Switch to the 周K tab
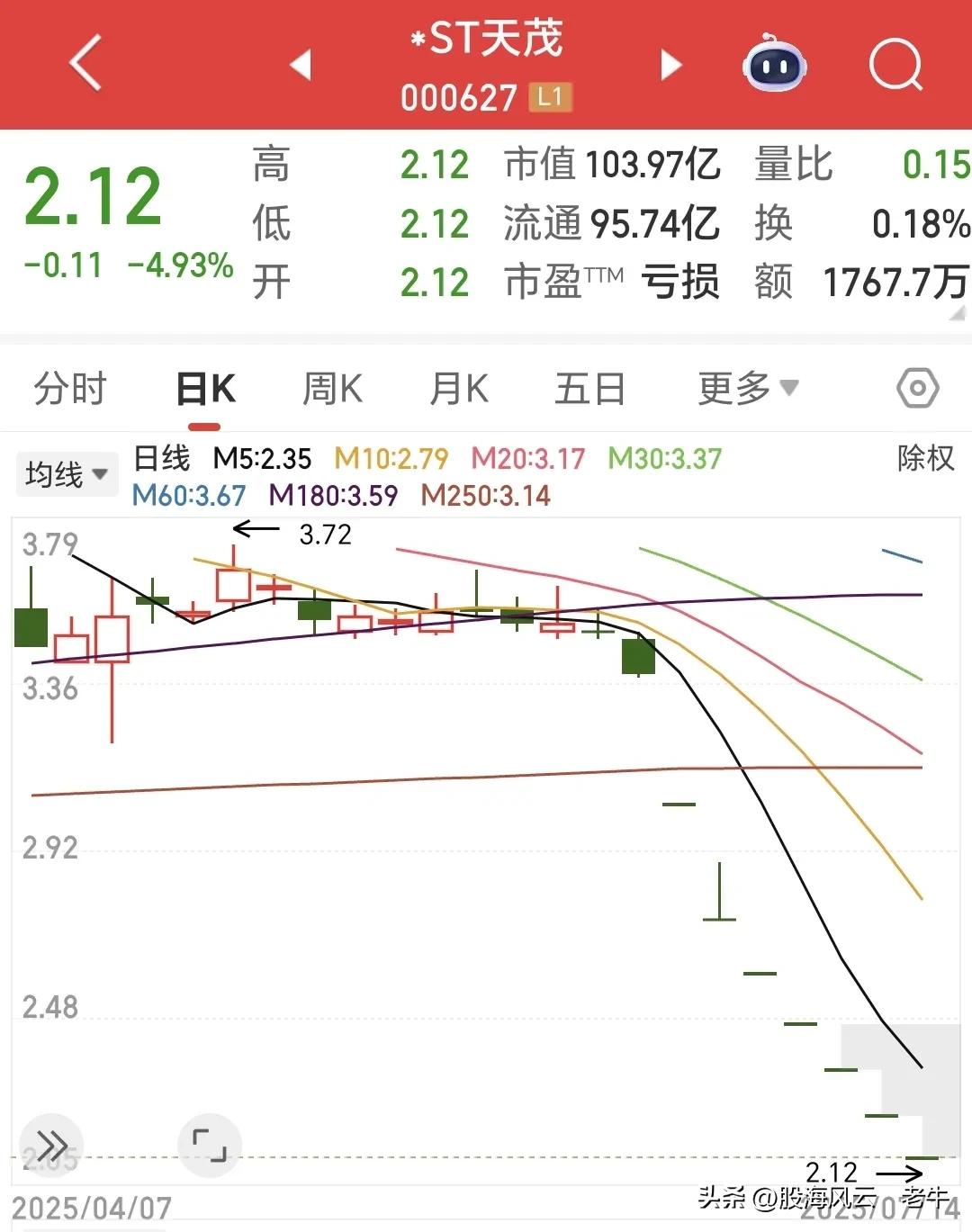This screenshot has width=972, height=1232. coord(331,389)
